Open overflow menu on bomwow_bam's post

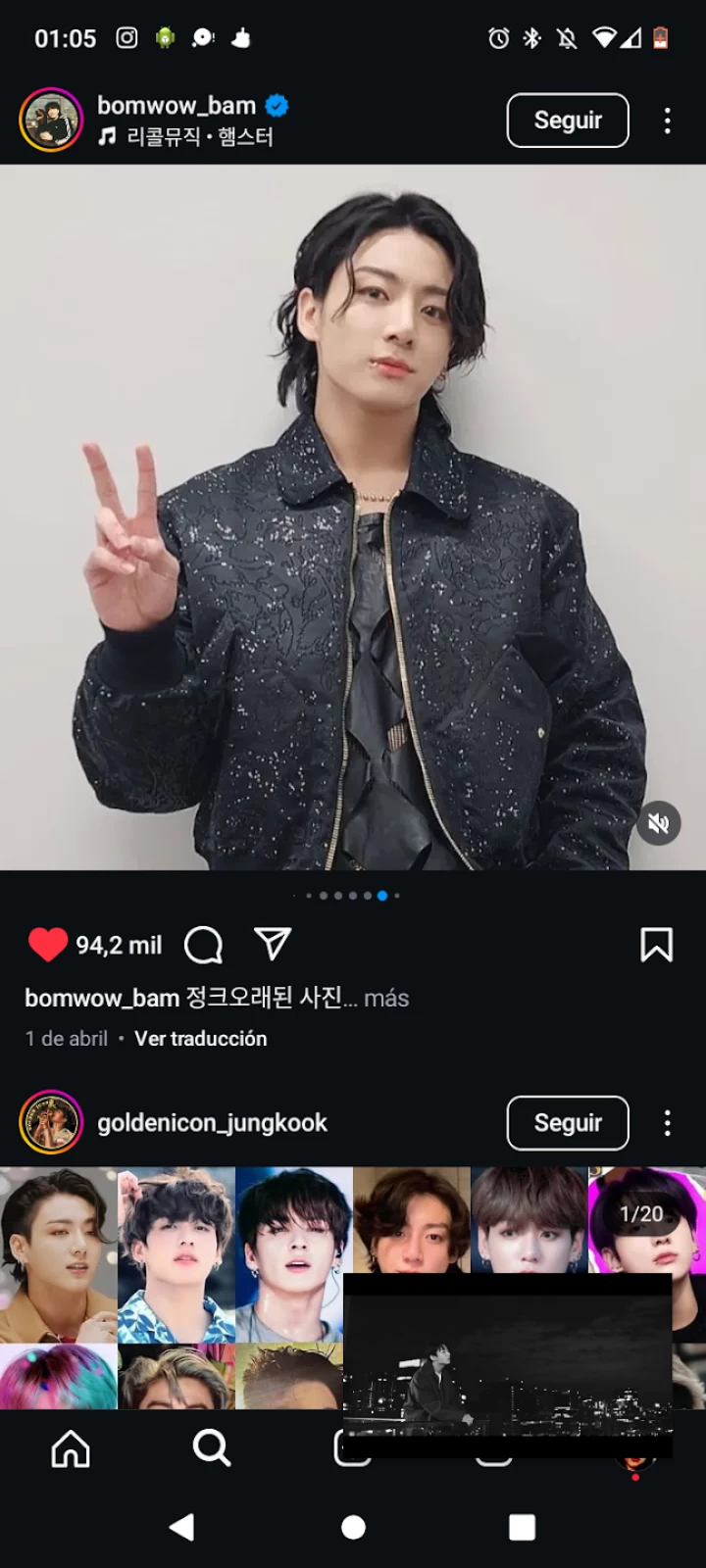coord(667,121)
